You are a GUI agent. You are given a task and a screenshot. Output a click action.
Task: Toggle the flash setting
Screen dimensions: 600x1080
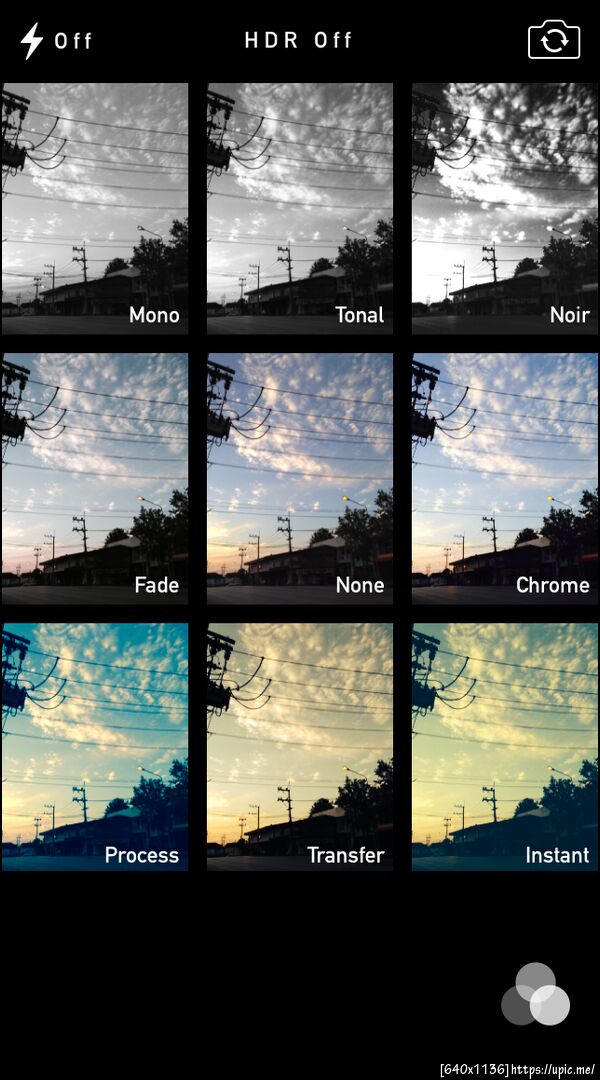[56, 41]
